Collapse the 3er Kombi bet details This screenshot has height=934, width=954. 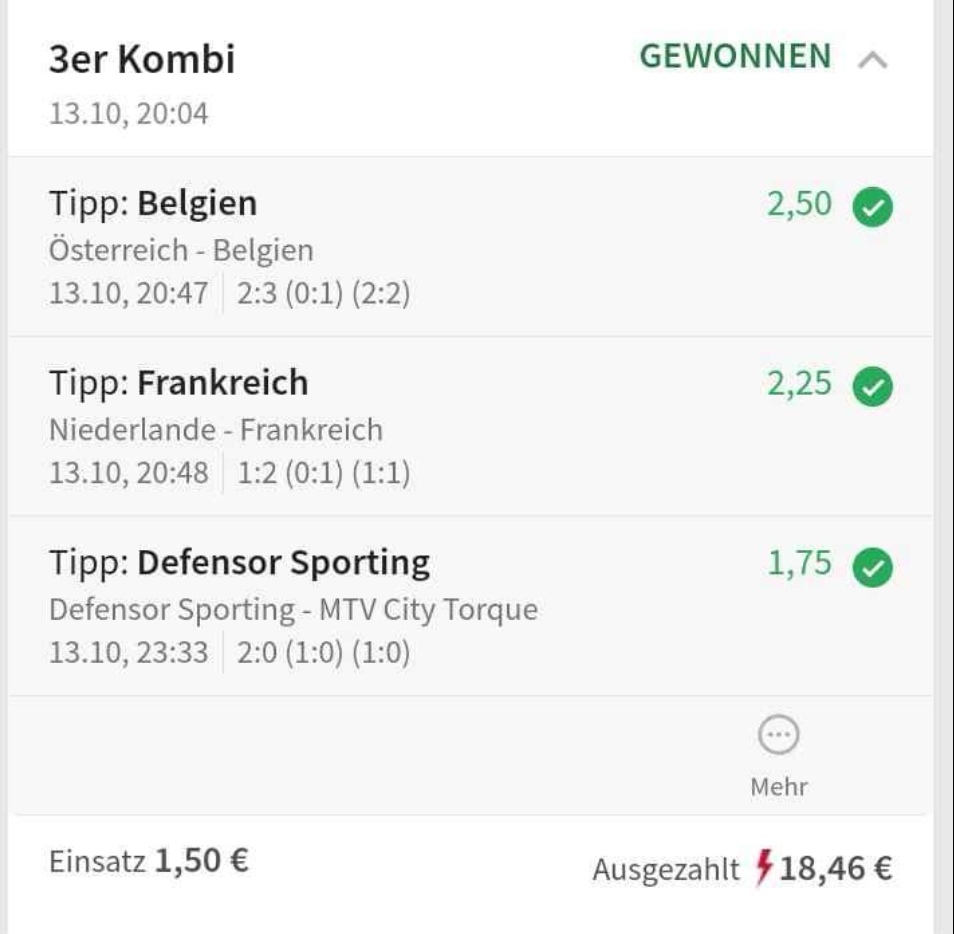coord(872,60)
